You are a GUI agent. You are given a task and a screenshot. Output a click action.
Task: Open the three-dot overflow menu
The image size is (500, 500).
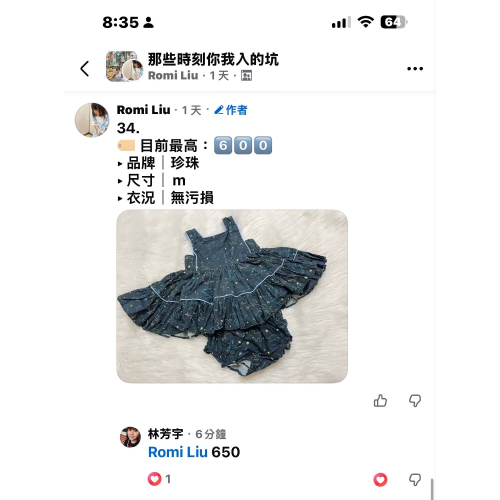(415, 69)
